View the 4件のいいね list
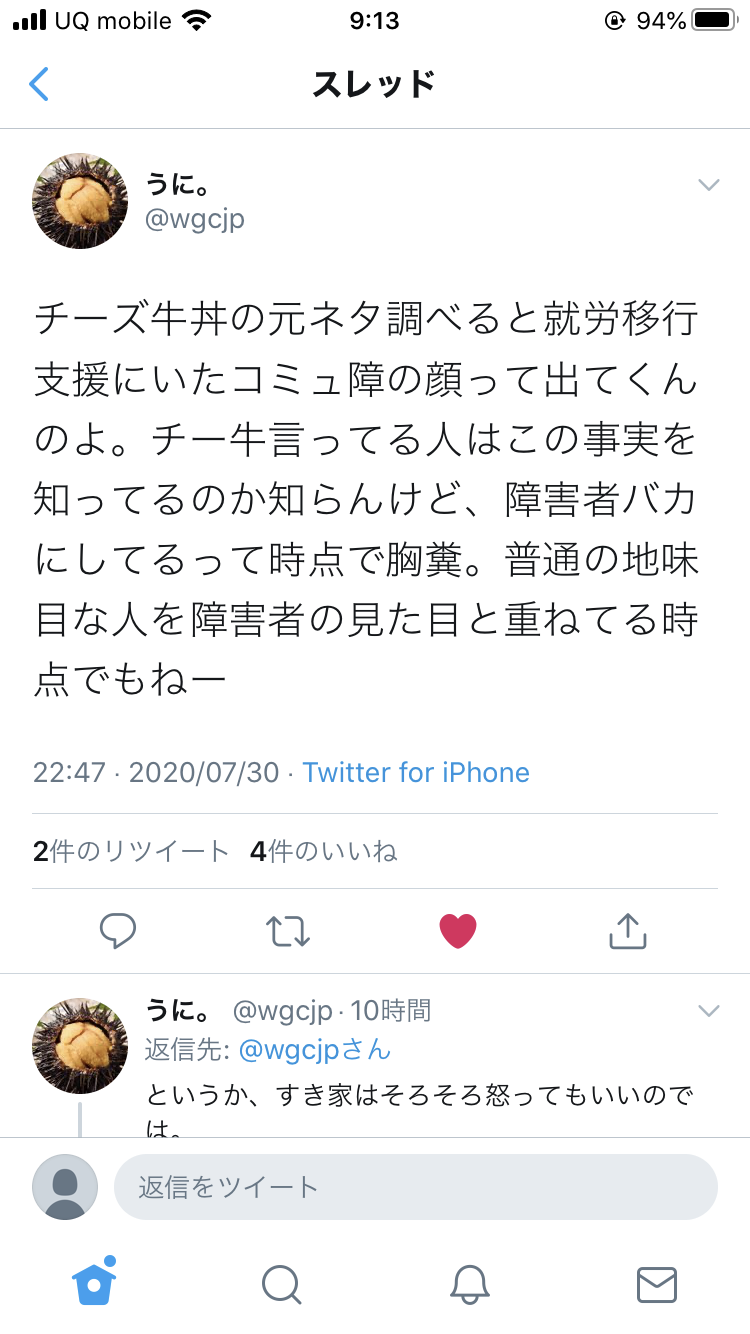Image resolution: width=750 pixels, height=1334 pixels. click(x=323, y=851)
